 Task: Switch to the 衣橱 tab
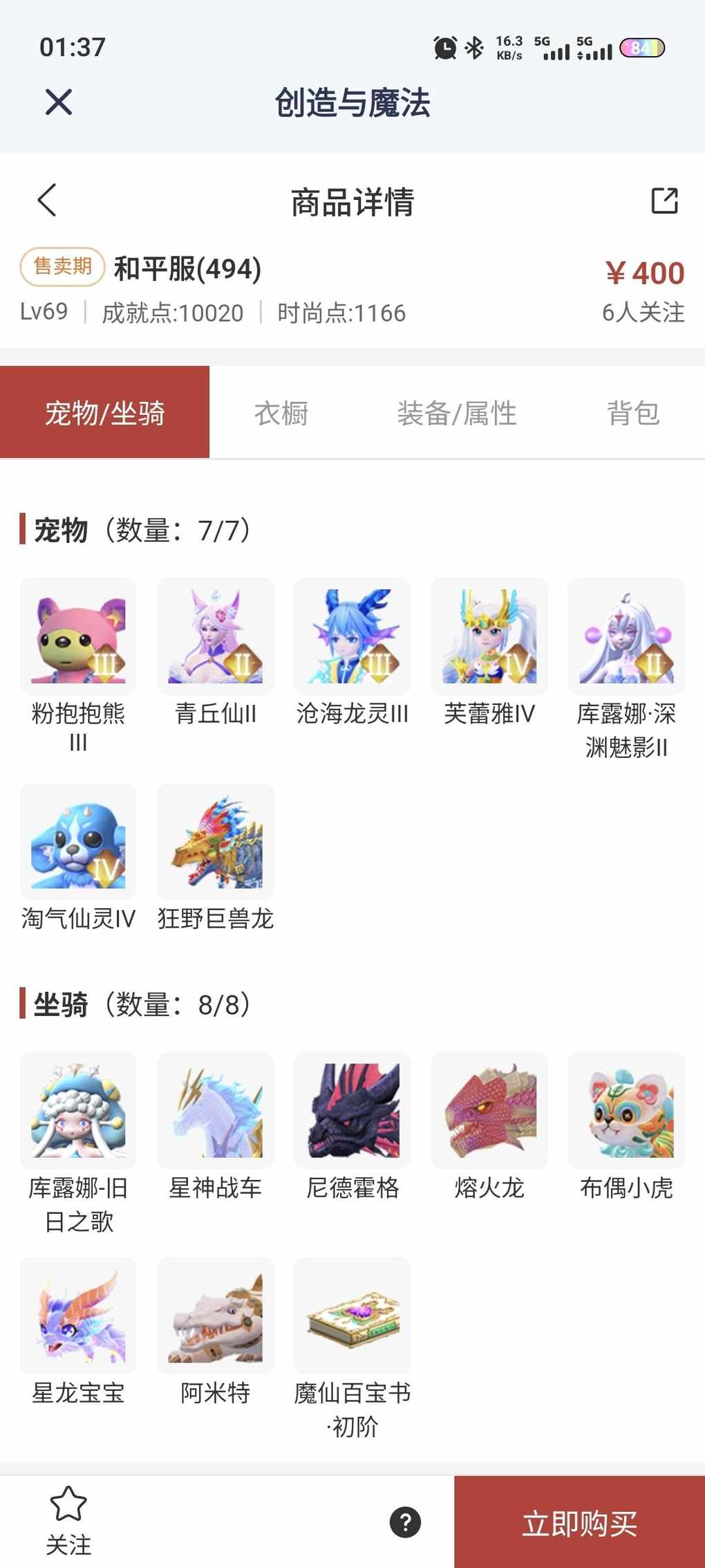(x=281, y=414)
